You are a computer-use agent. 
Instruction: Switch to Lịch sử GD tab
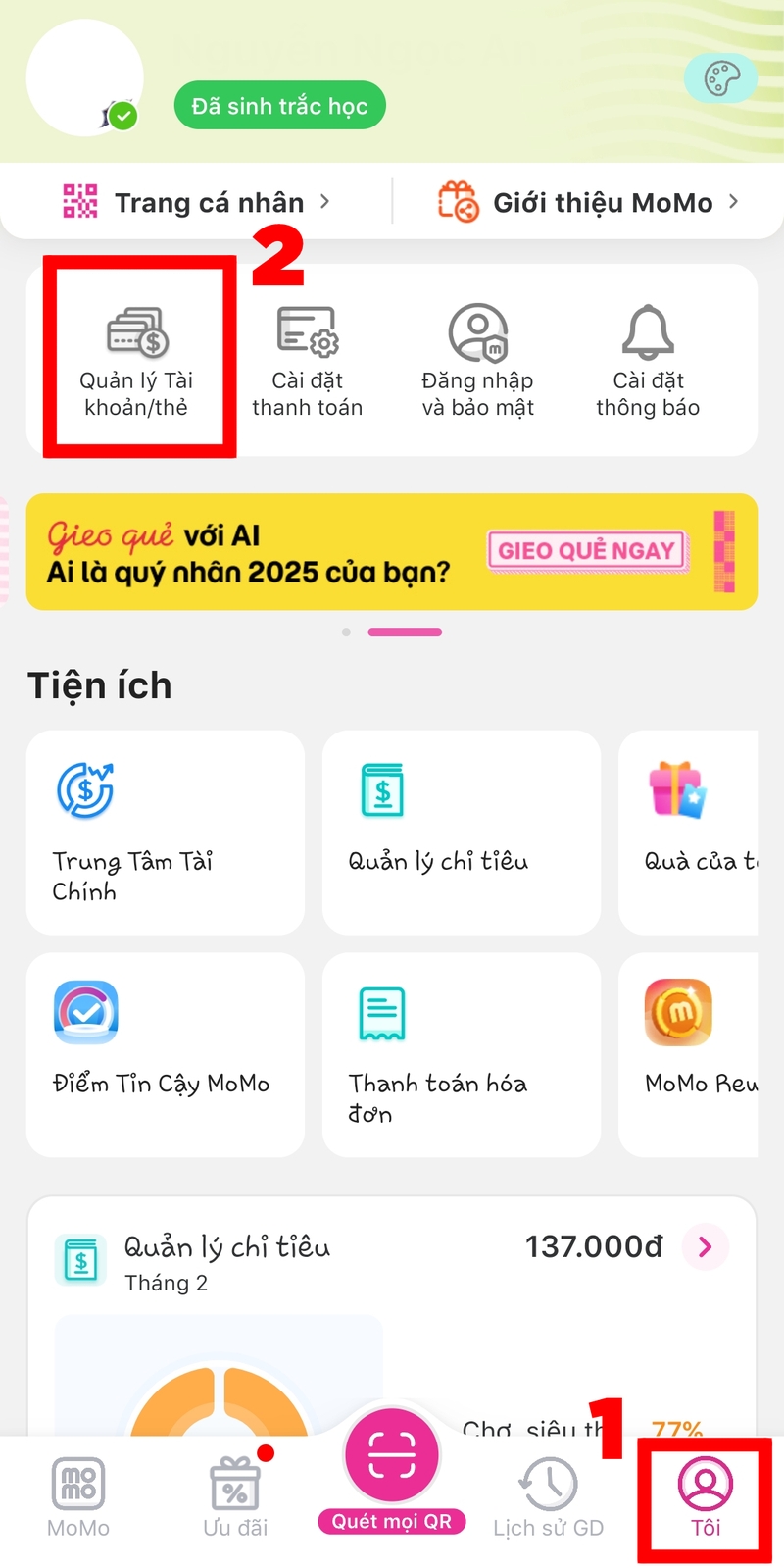pyautogui.click(x=548, y=1497)
